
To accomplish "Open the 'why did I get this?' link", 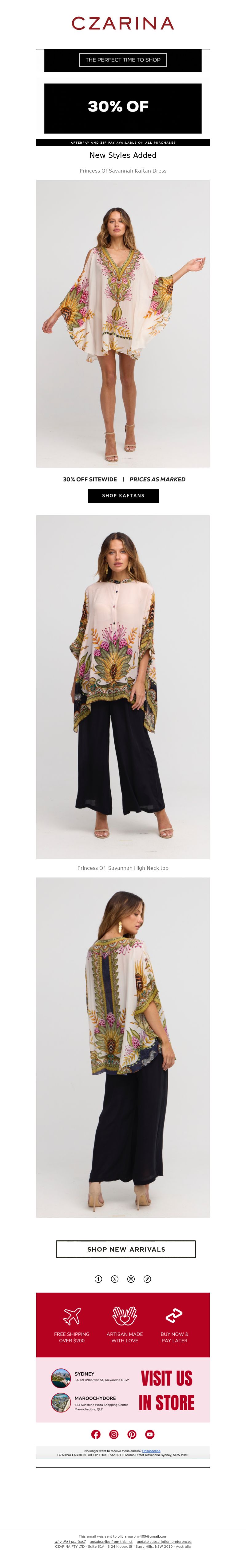I will 70,1541.
